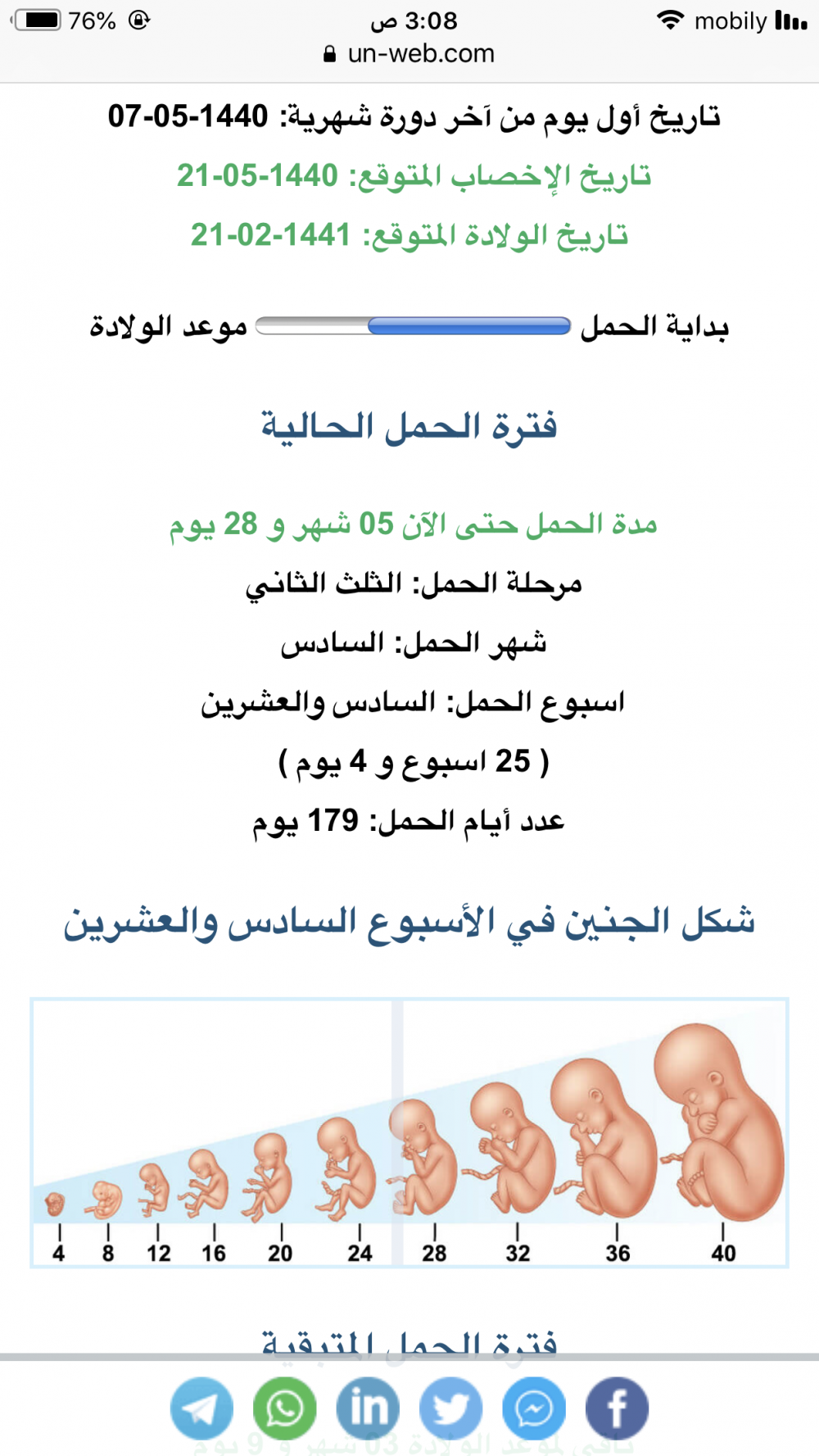Image resolution: width=819 pixels, height=1456 pixels.
Task: Share the page on Facebook
Action: tap(617, 1408)
